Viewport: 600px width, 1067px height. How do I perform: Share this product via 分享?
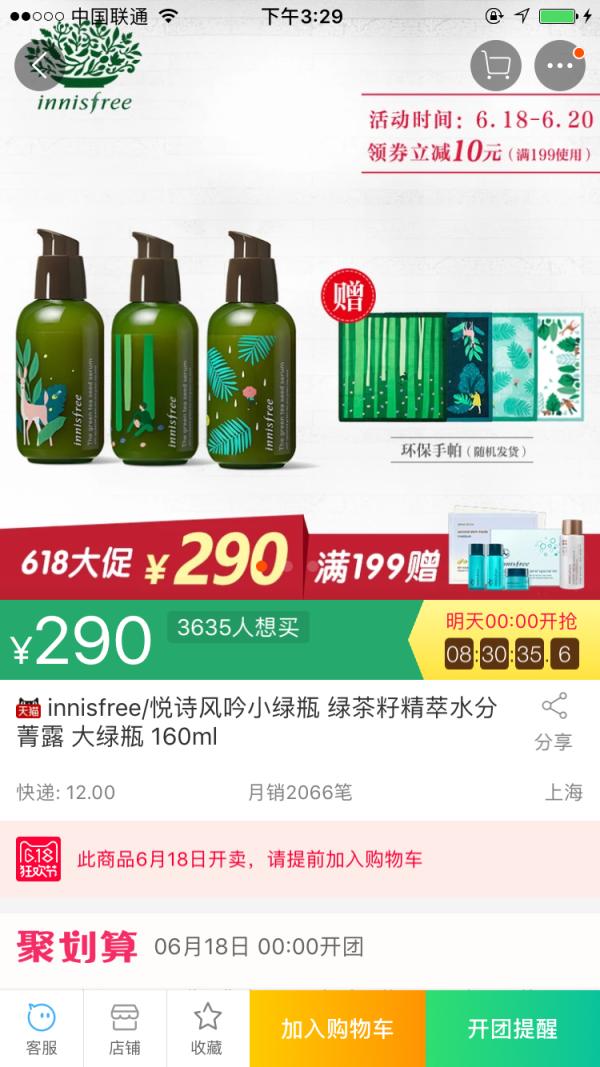click(x=553, y=723)
